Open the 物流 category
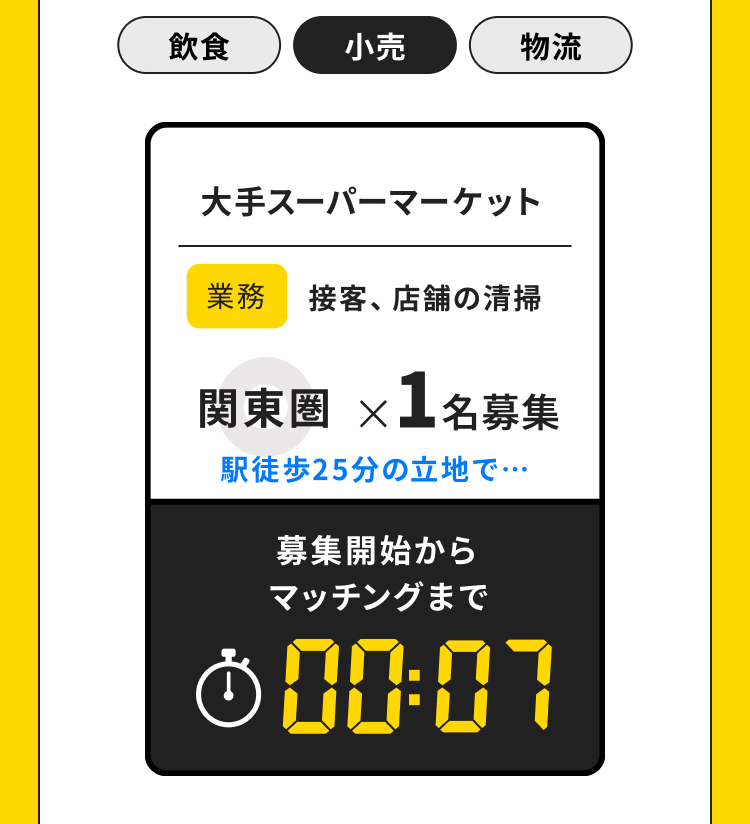The height and width of the screenshot is (824, 750). coord(550,45)
